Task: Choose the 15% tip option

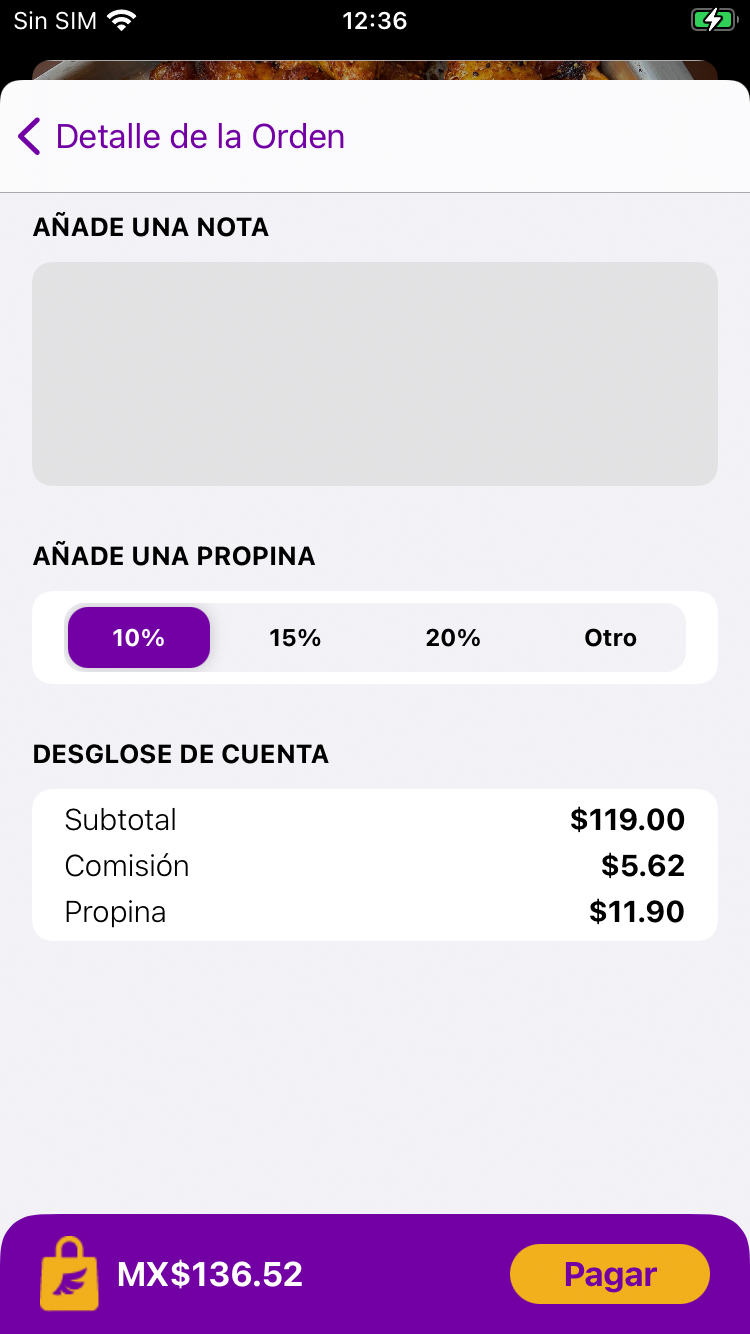Action: pos(295,637)
